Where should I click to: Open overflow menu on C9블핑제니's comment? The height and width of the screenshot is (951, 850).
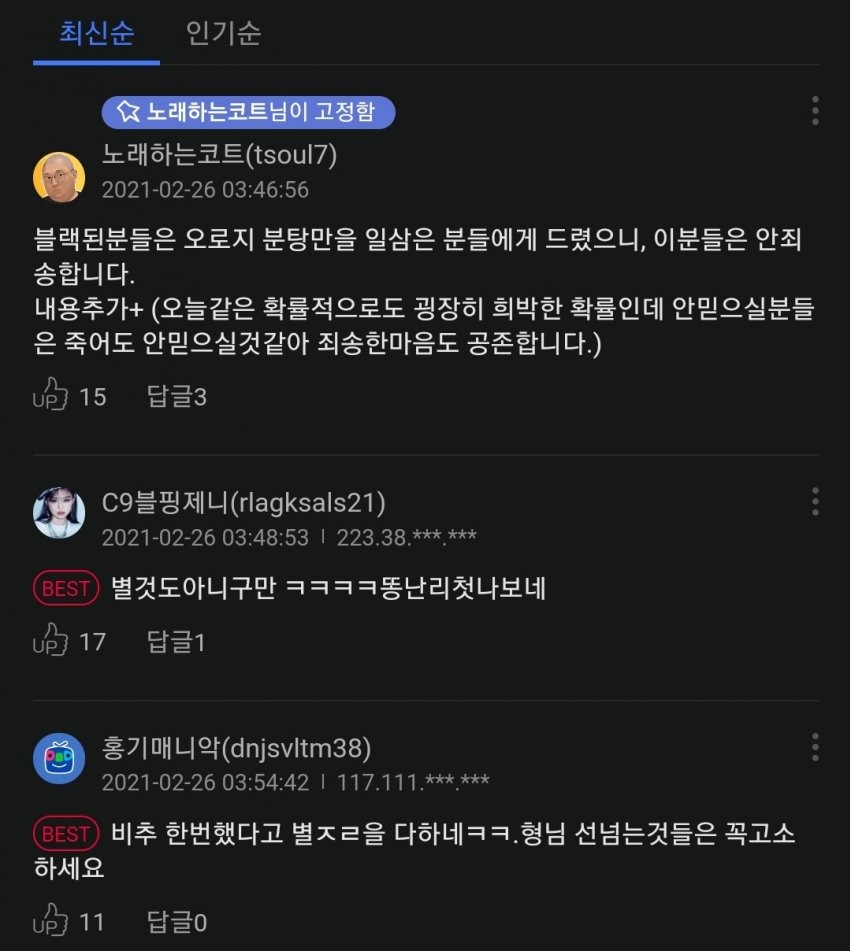pyautogui.click(x=815, y=502)
